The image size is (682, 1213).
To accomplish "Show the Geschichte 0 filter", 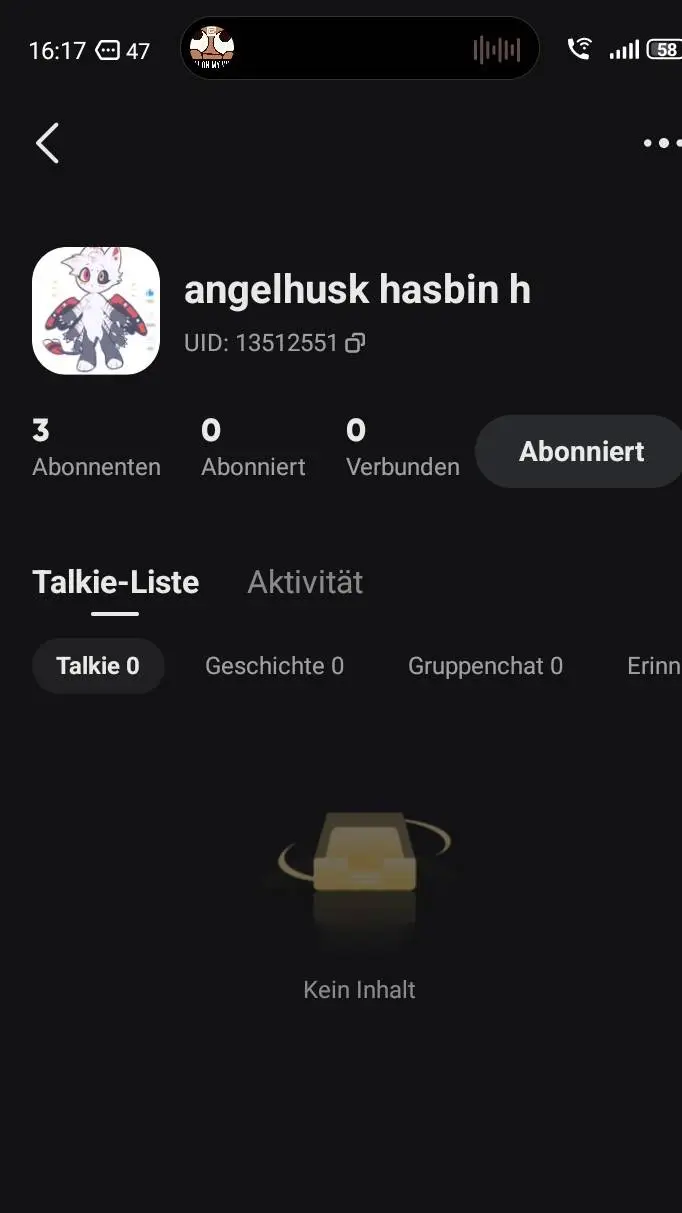I will pos(274,666).
